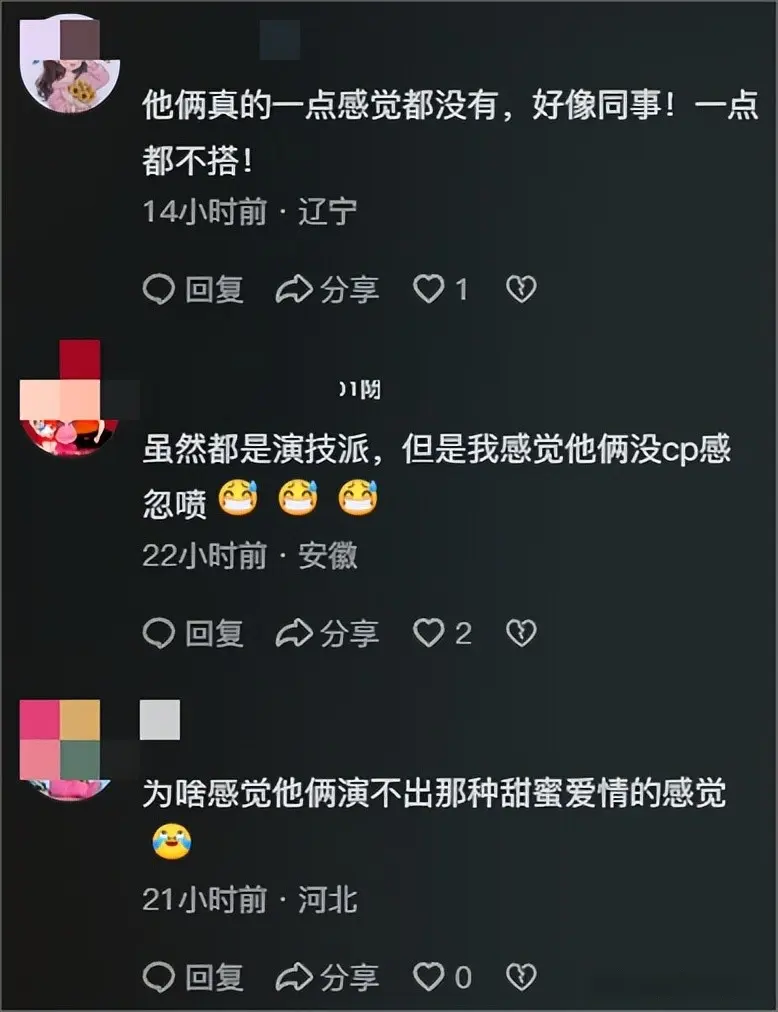Dislike the comment posted 14小时前
This screenshot has height=1012, width=778.
521,290
